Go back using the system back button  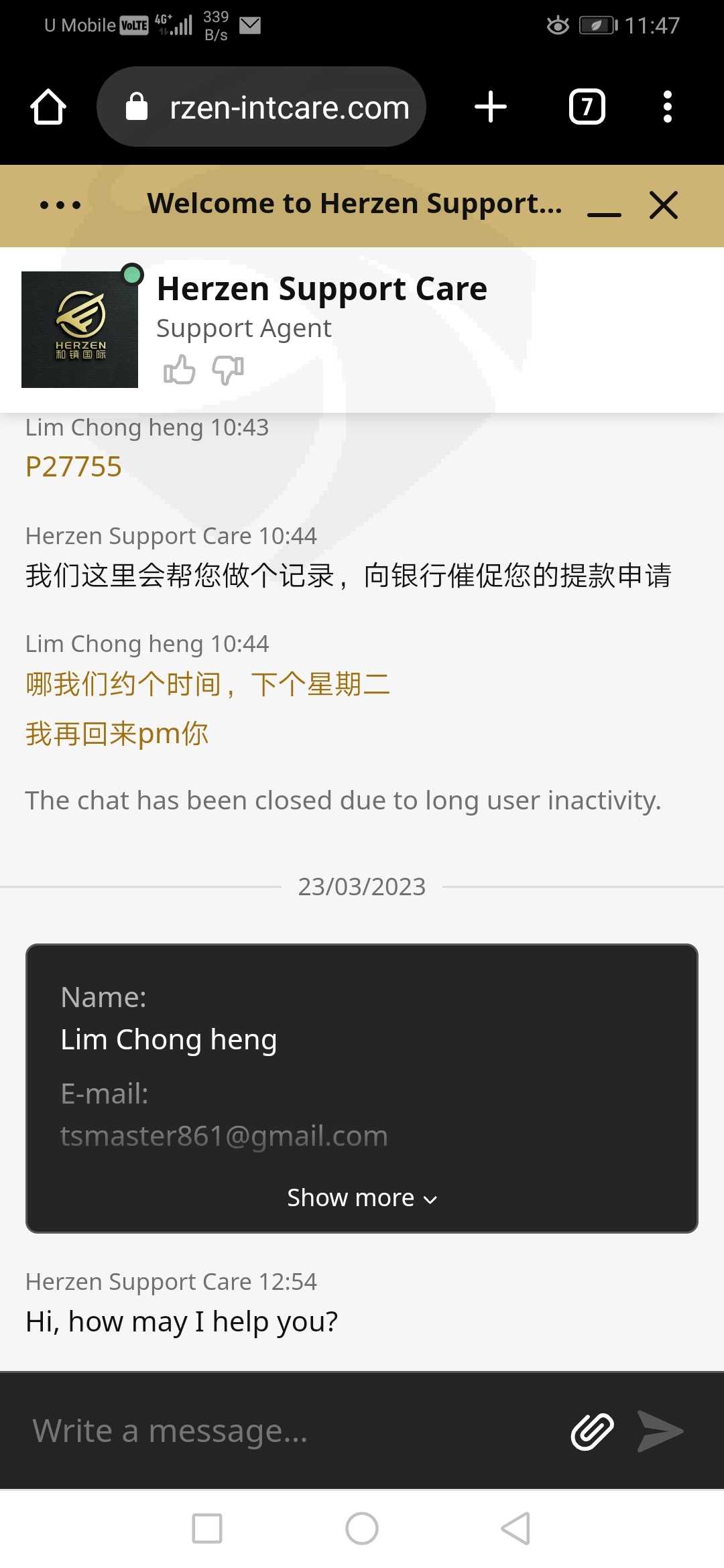[x=516, y=1528]
